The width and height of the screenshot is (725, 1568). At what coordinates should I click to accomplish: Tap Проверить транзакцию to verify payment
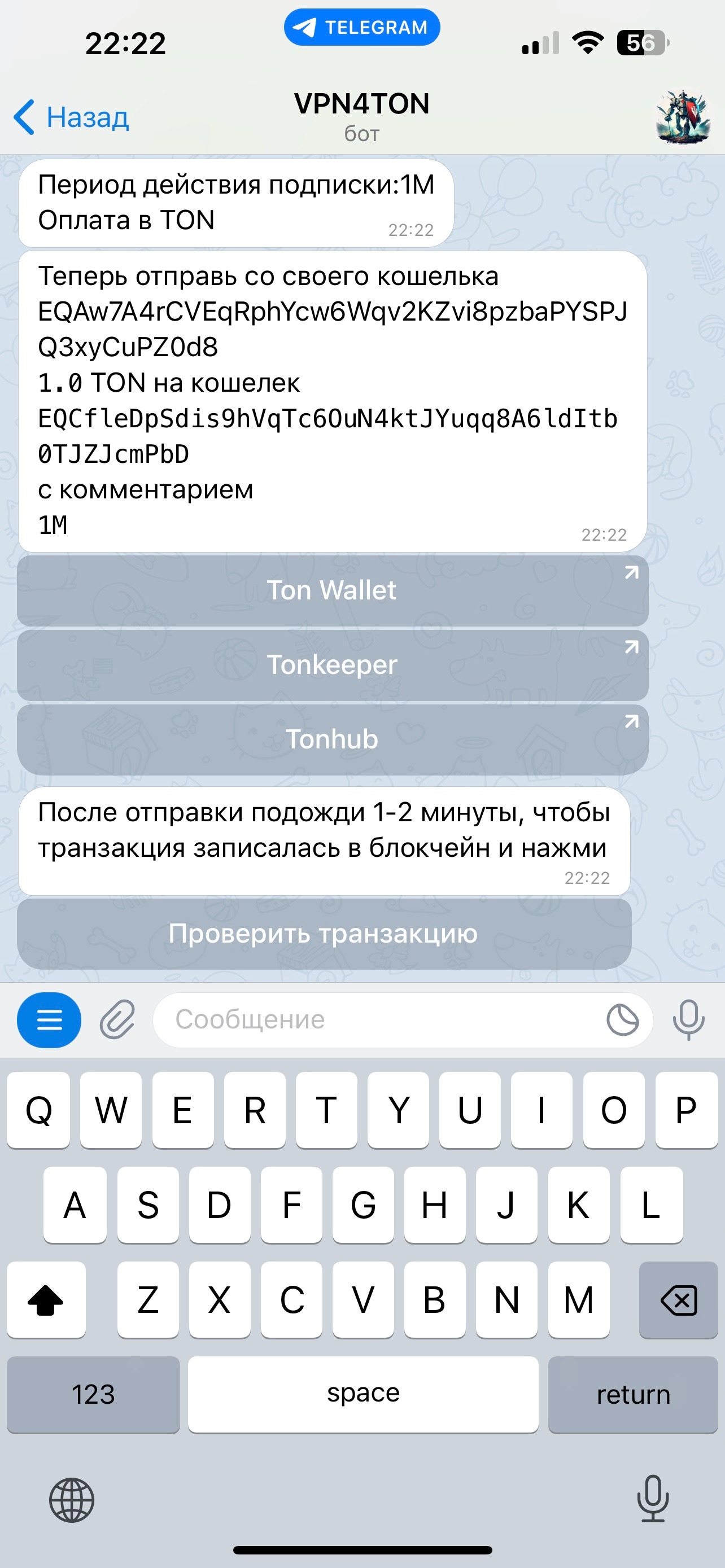coord(324,934)
